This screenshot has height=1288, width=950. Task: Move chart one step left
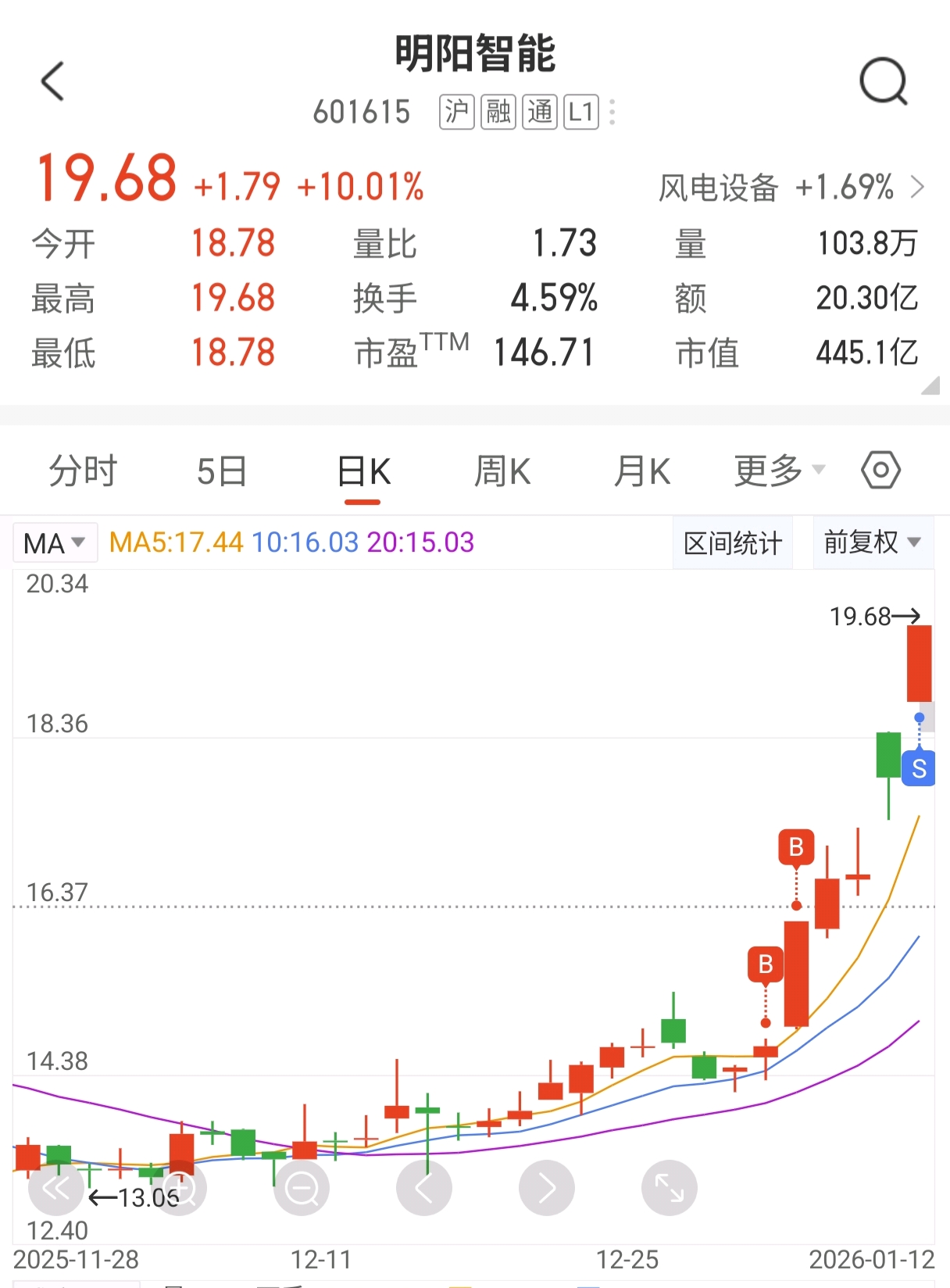point(424,1189)
